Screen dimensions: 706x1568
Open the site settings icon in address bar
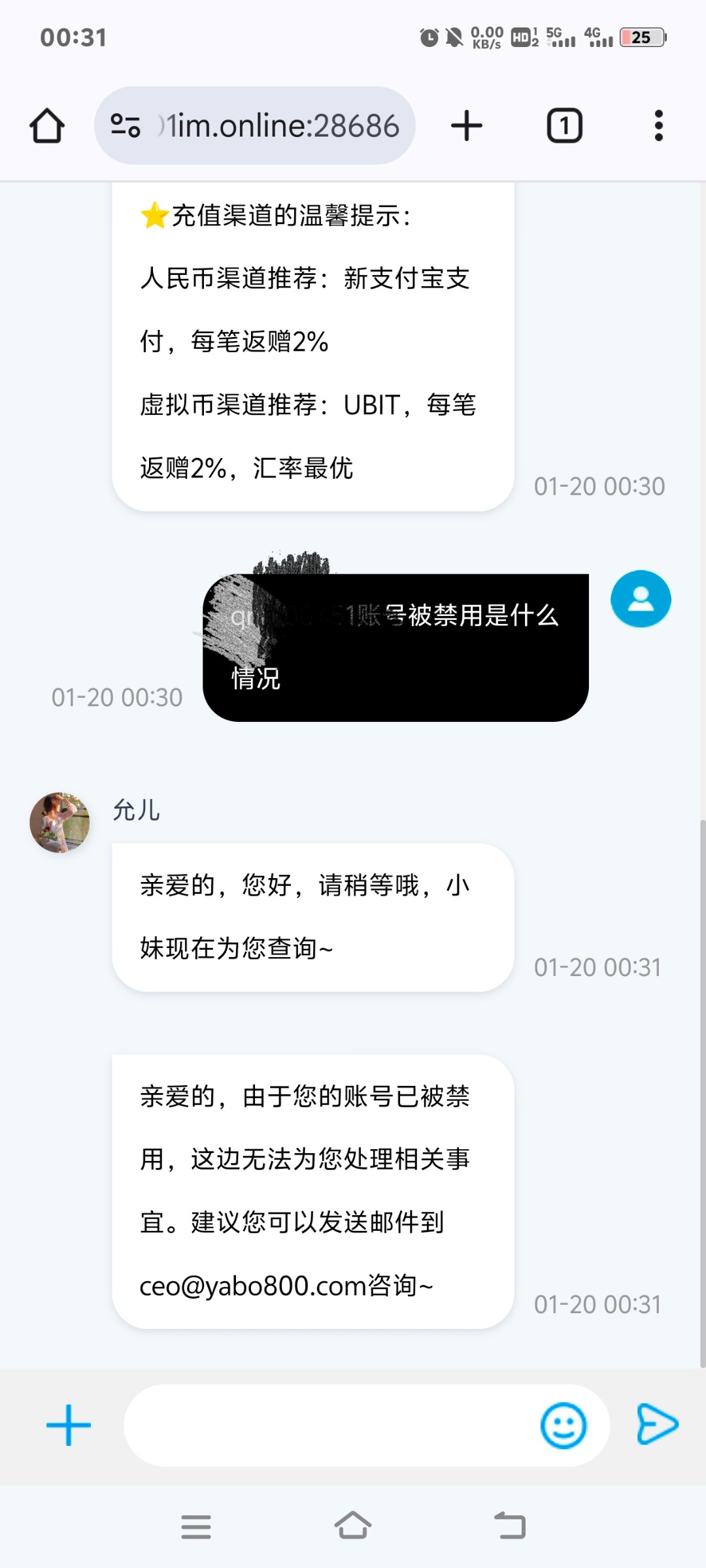click(126, 125)
